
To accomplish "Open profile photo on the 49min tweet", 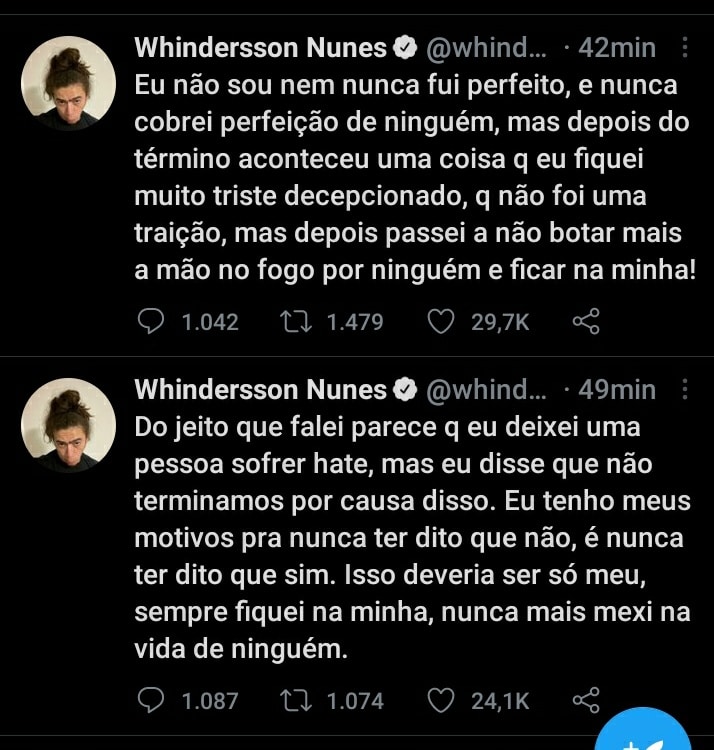I will point(69,425).
